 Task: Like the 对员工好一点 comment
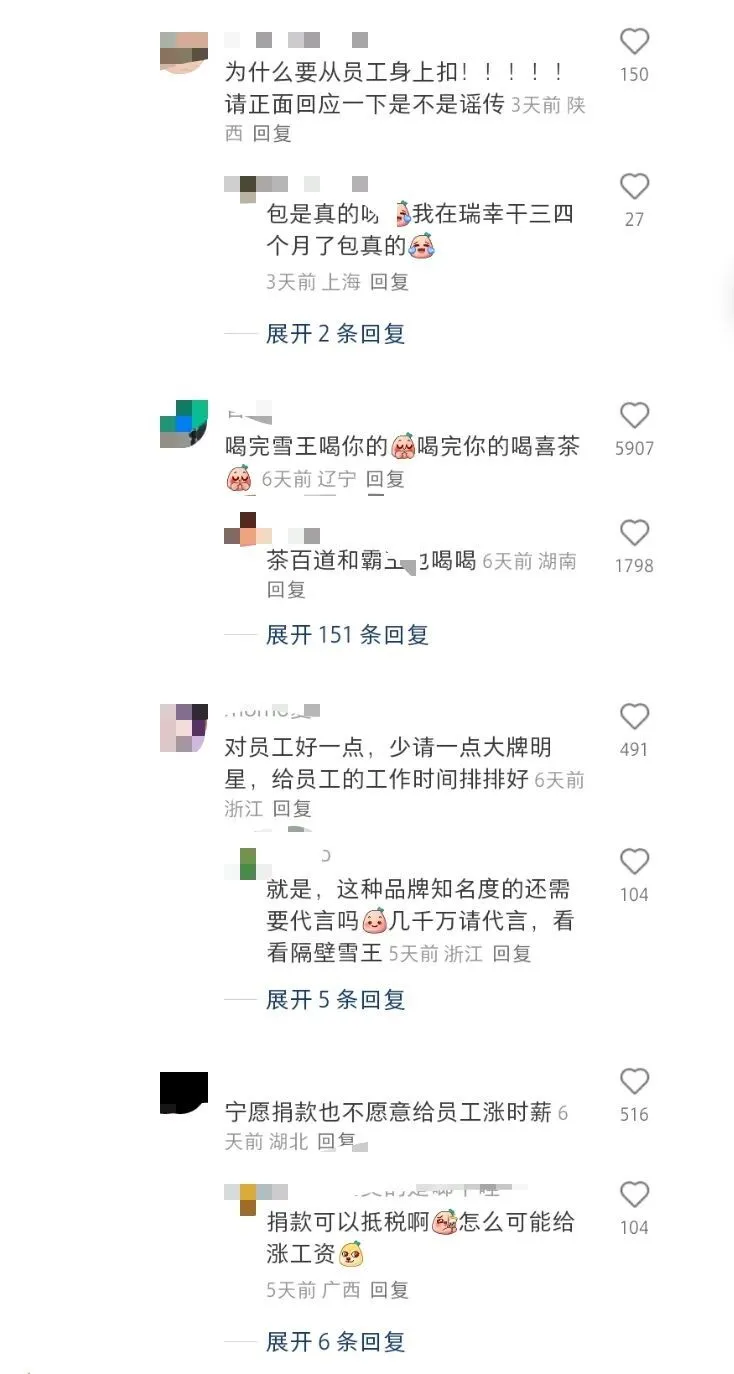(634, 717)
